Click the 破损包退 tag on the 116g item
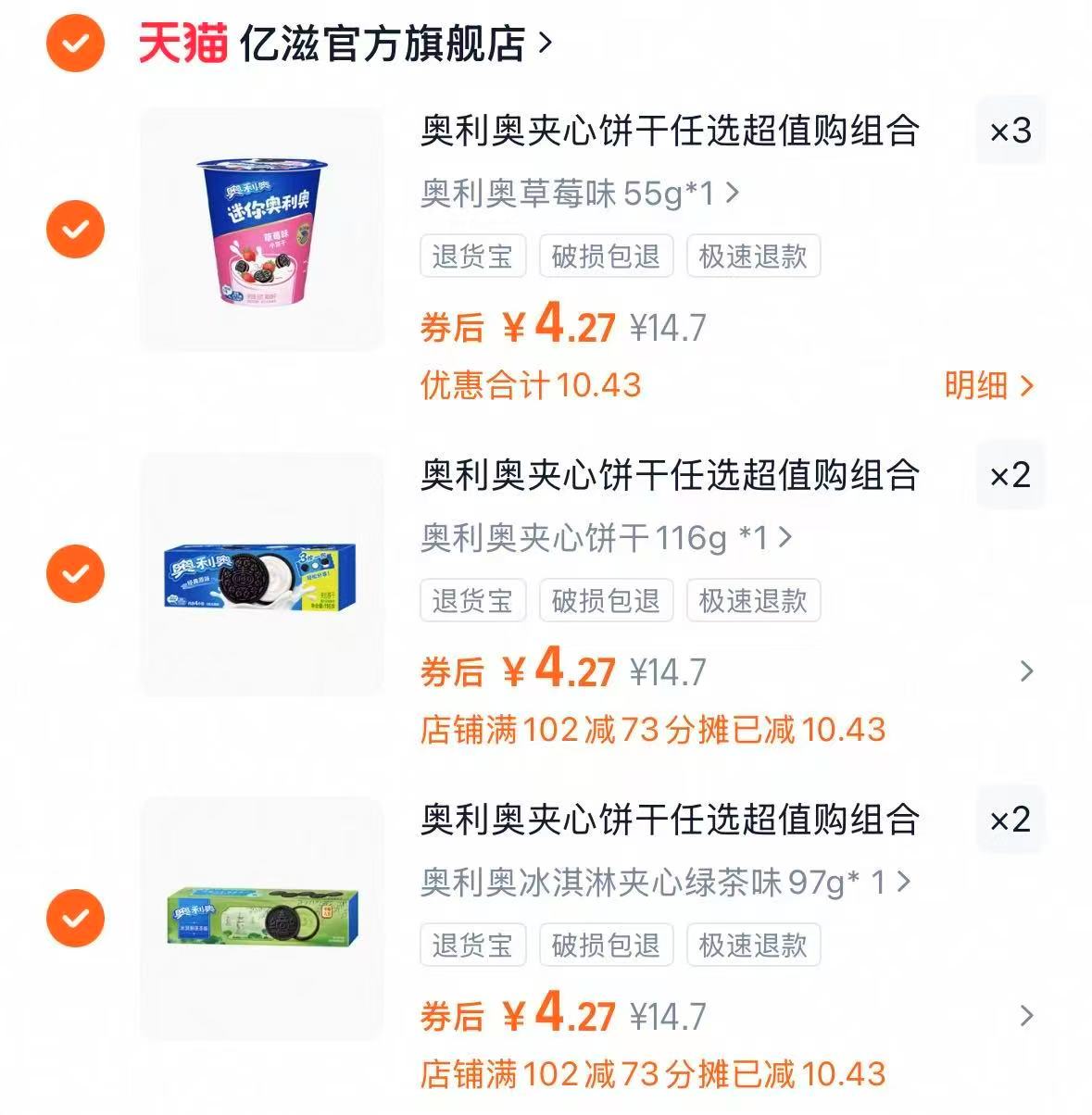 [x=607, y=600]
